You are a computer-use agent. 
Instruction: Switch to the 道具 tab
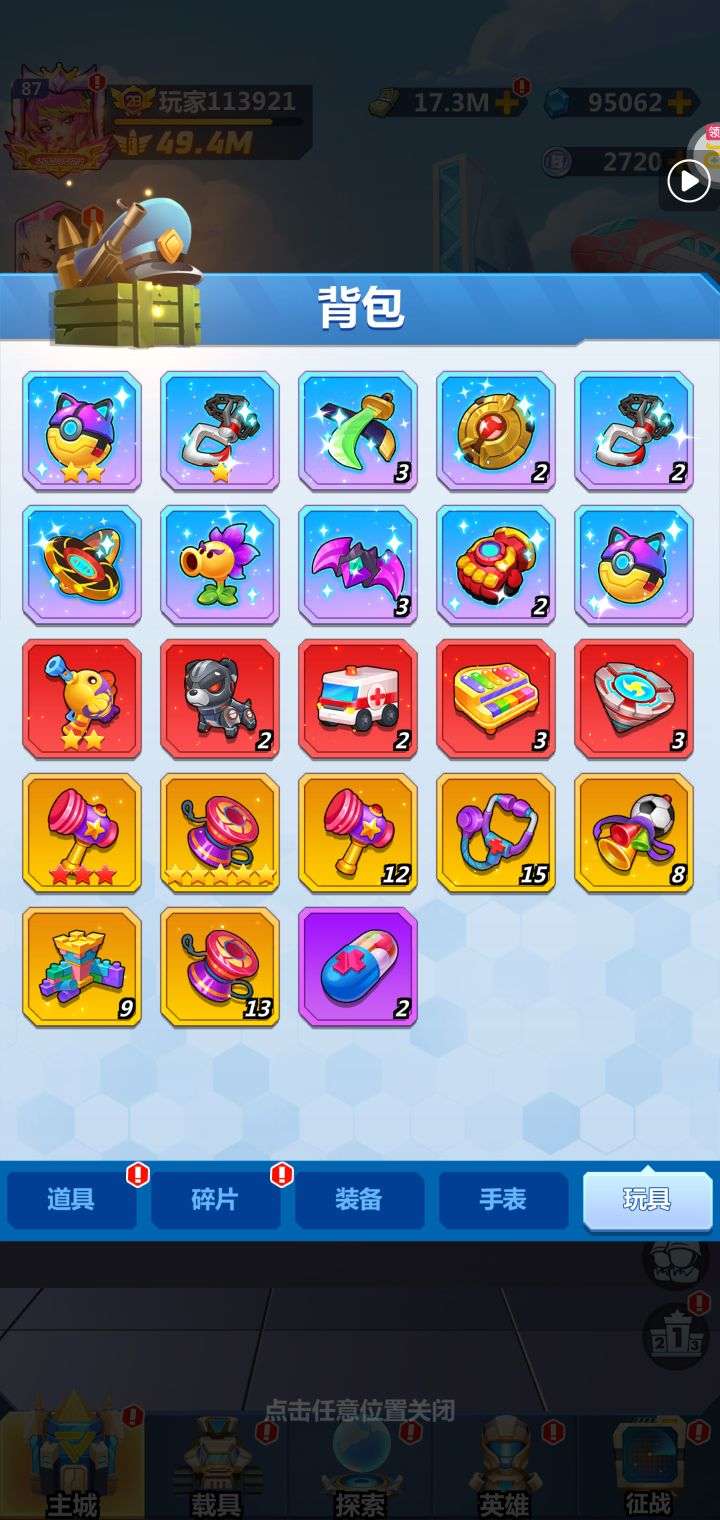[x=71, y=1199]
